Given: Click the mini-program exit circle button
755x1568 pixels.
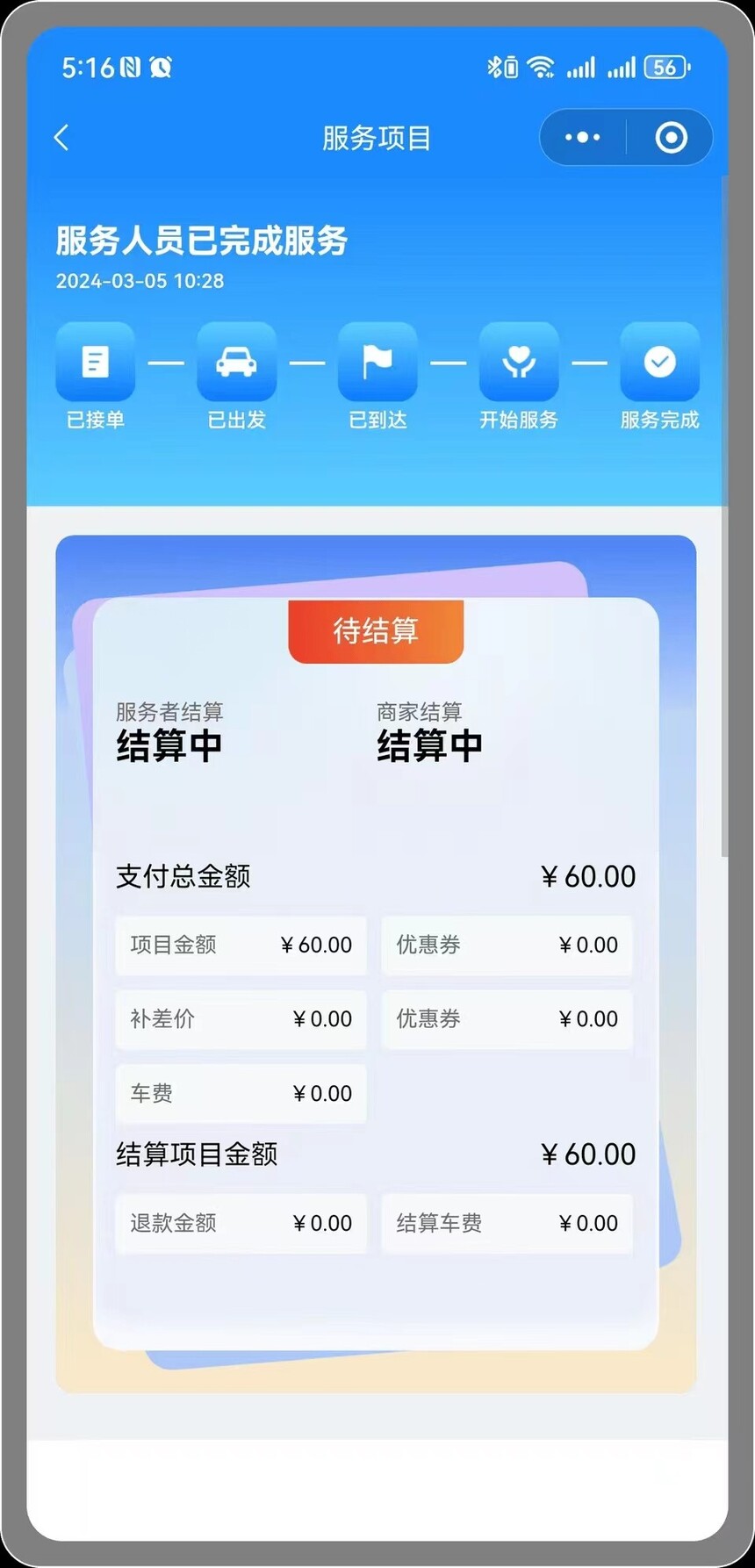Looking at the screenshot, I should coord(671,138).
